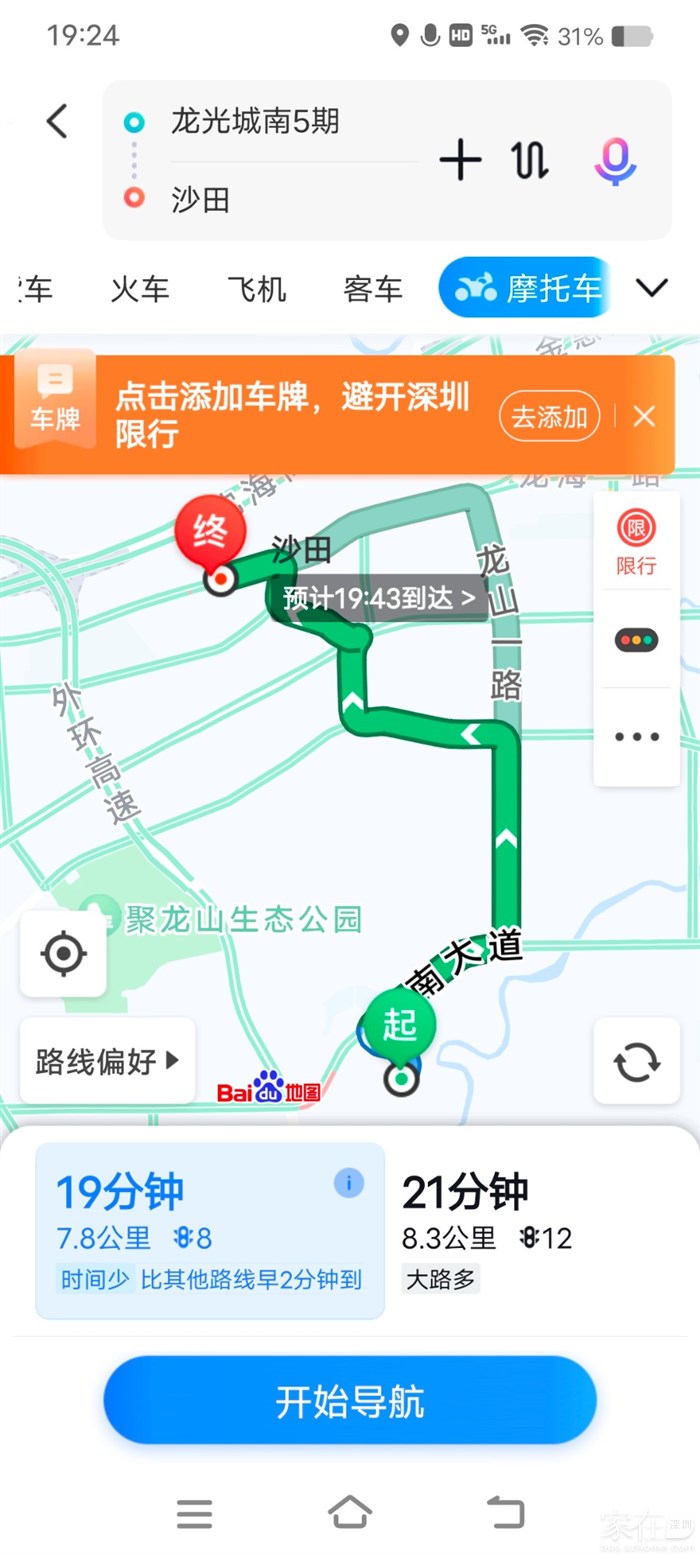700x1555 pixels.
Task: Expand the travel mode dropdown arrow
Action: point(652,289)
